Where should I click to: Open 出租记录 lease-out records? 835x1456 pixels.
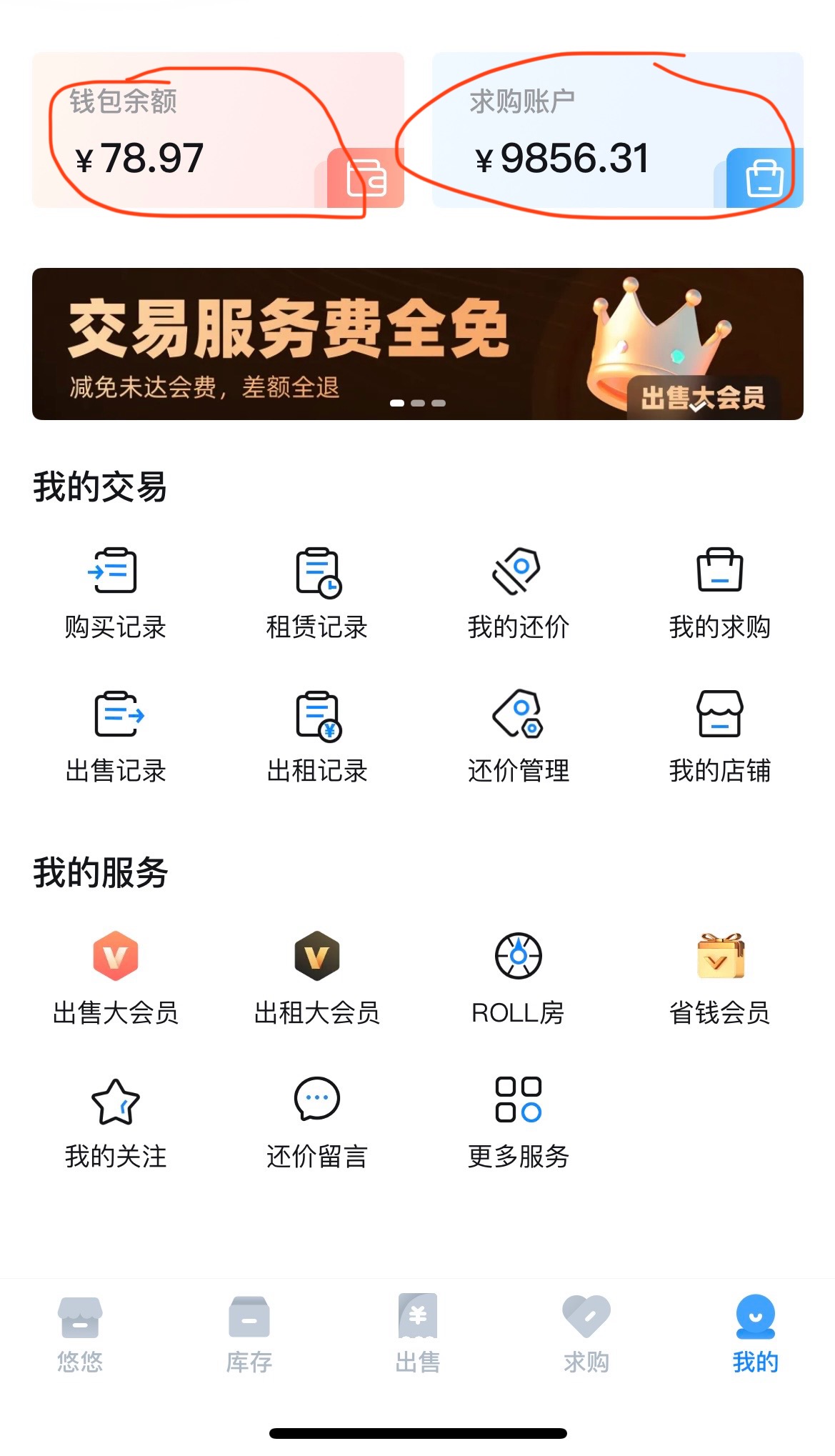point(316,735)
